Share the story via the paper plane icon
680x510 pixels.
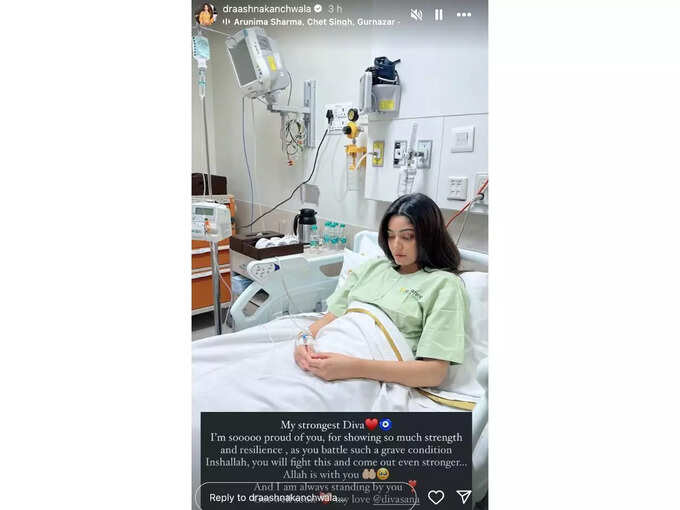[x=464, y=497]
